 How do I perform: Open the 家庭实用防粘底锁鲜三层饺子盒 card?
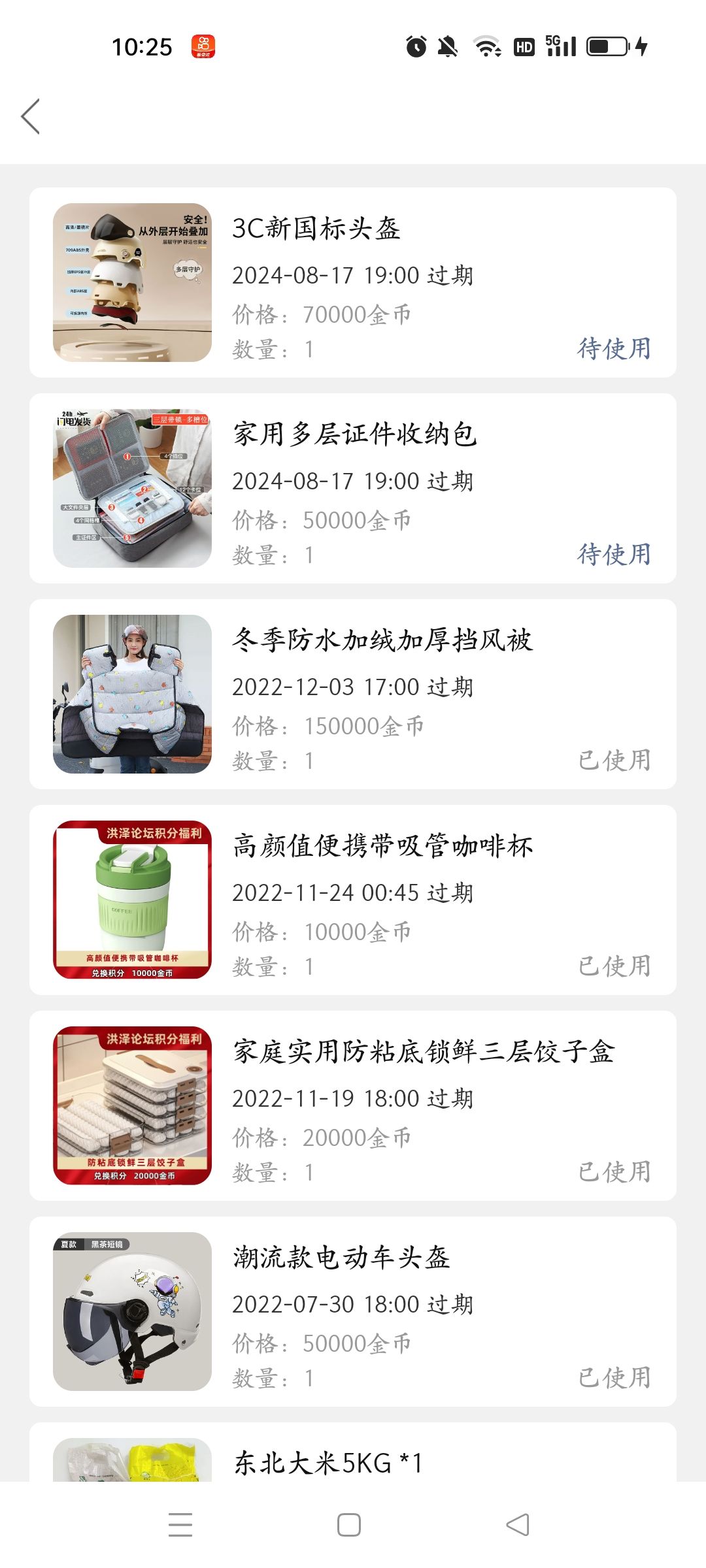(353, 1105)
